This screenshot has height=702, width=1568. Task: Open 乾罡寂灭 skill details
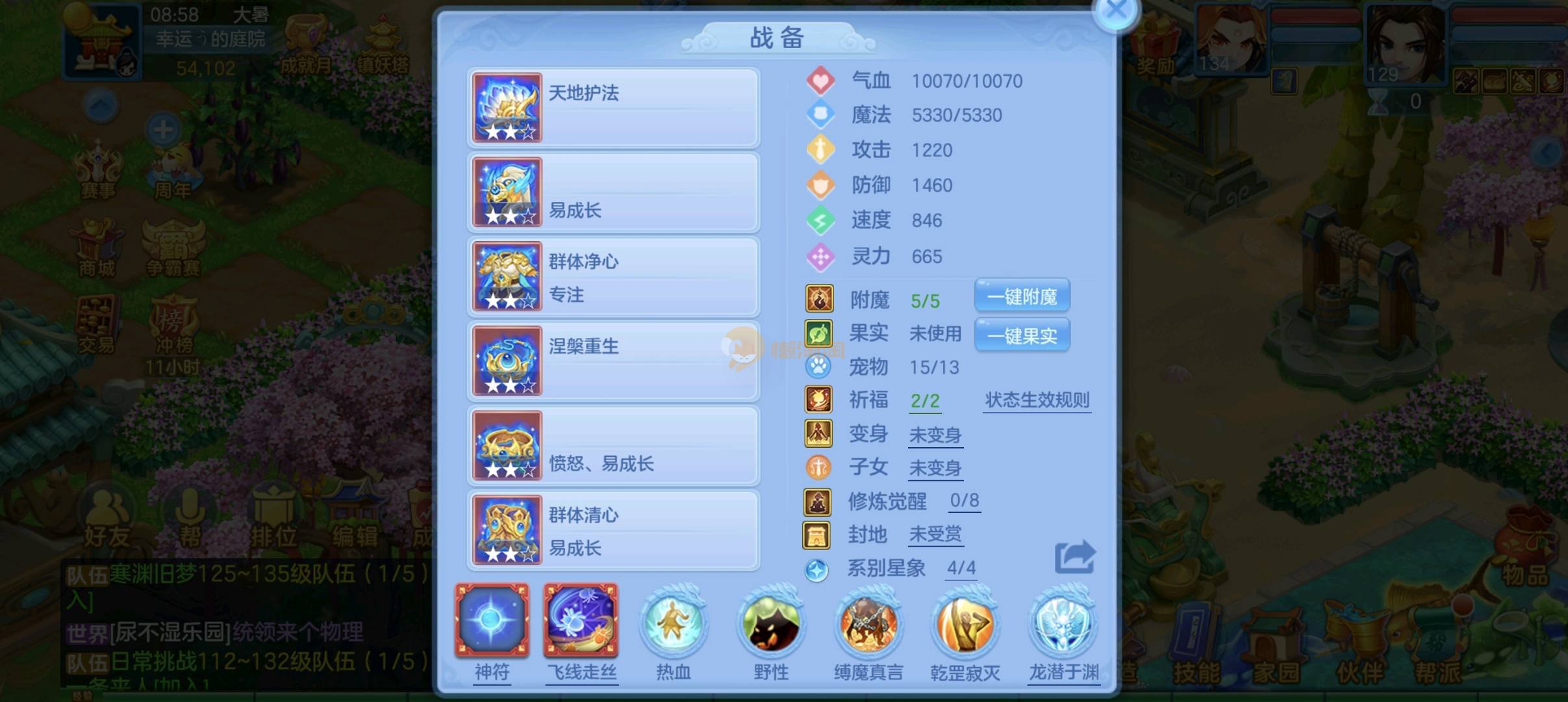tap(965, 624)
